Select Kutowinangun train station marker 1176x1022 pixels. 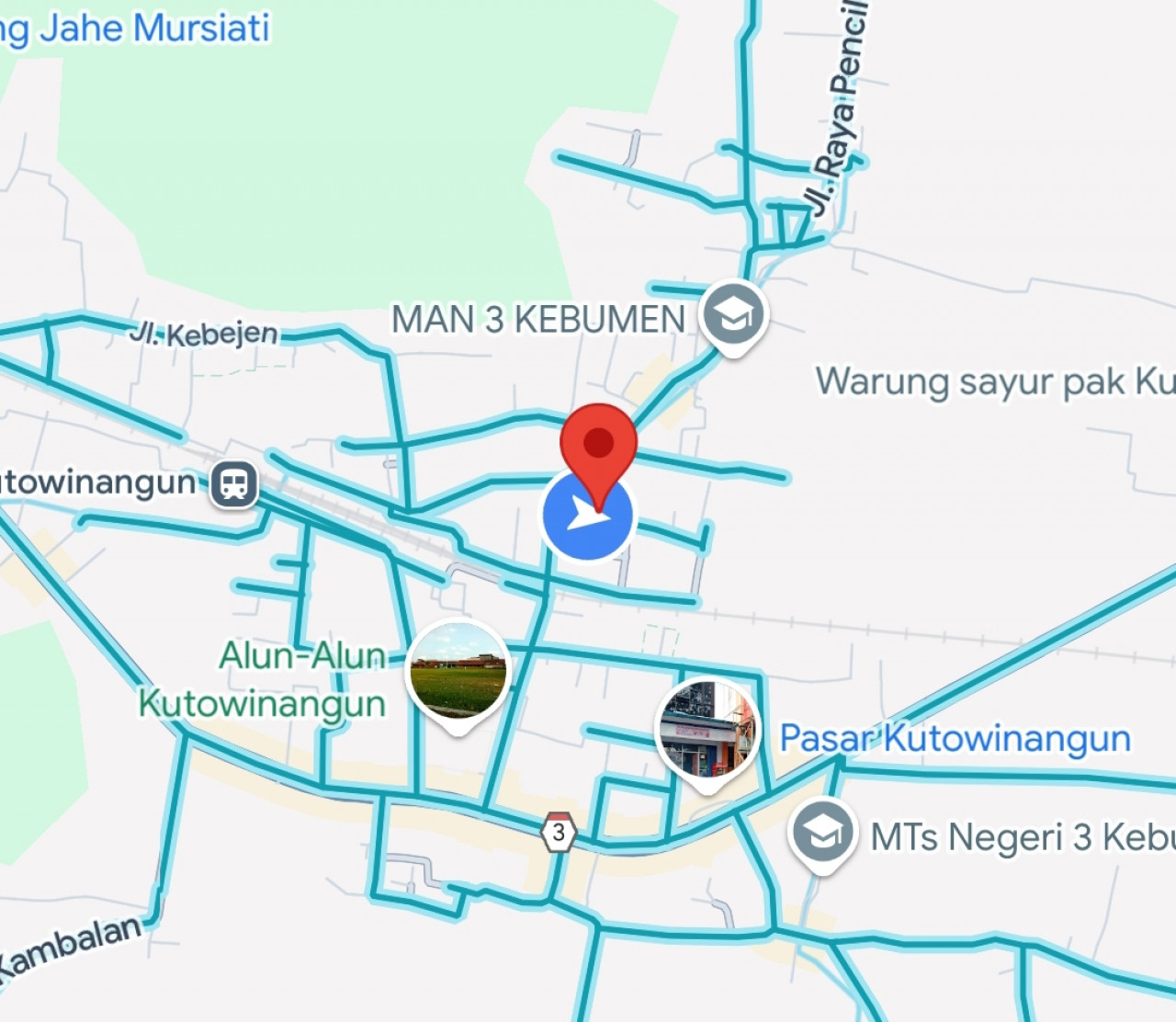tap(233, 483)
